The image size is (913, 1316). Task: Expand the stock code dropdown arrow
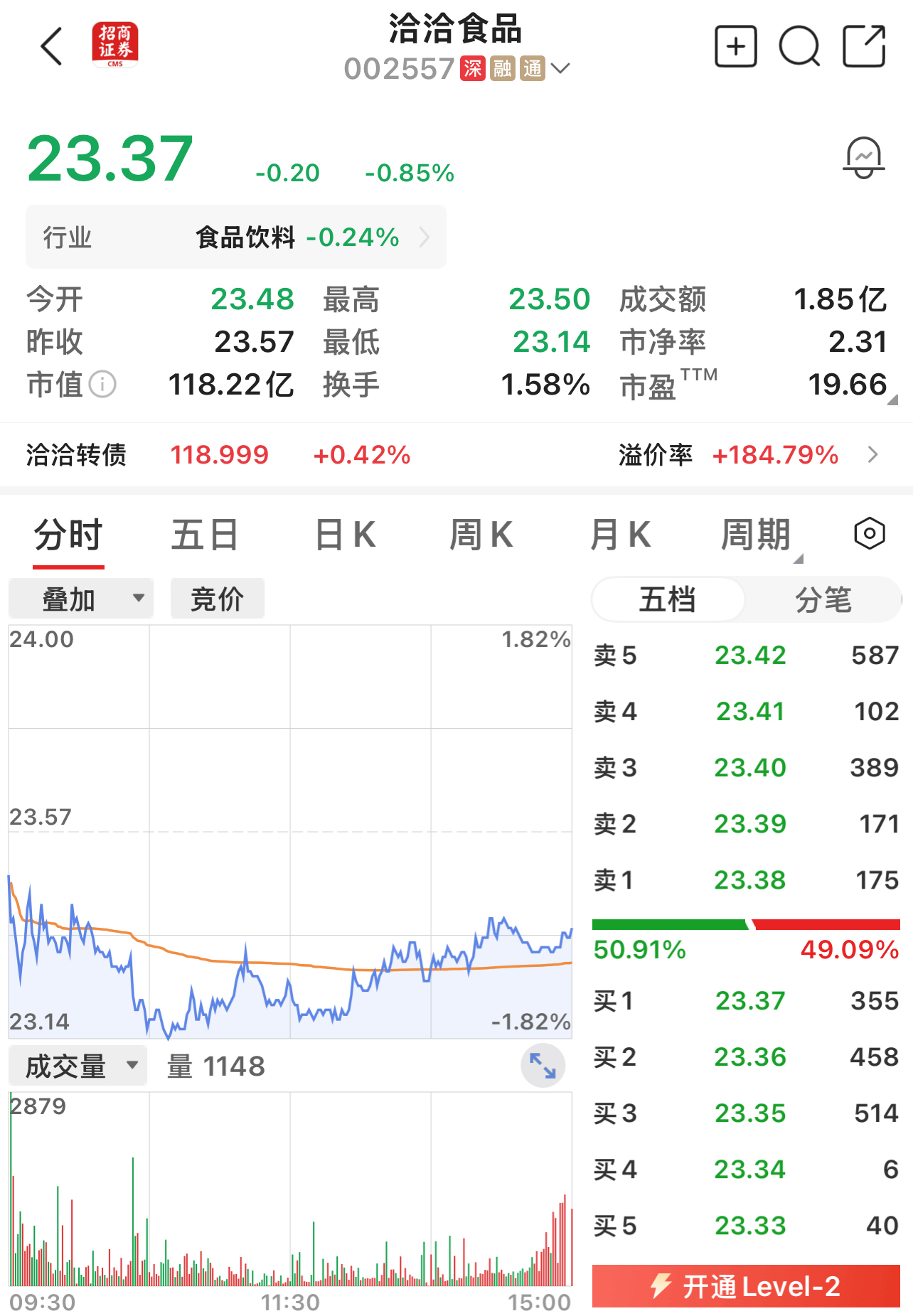click(560, 69)
